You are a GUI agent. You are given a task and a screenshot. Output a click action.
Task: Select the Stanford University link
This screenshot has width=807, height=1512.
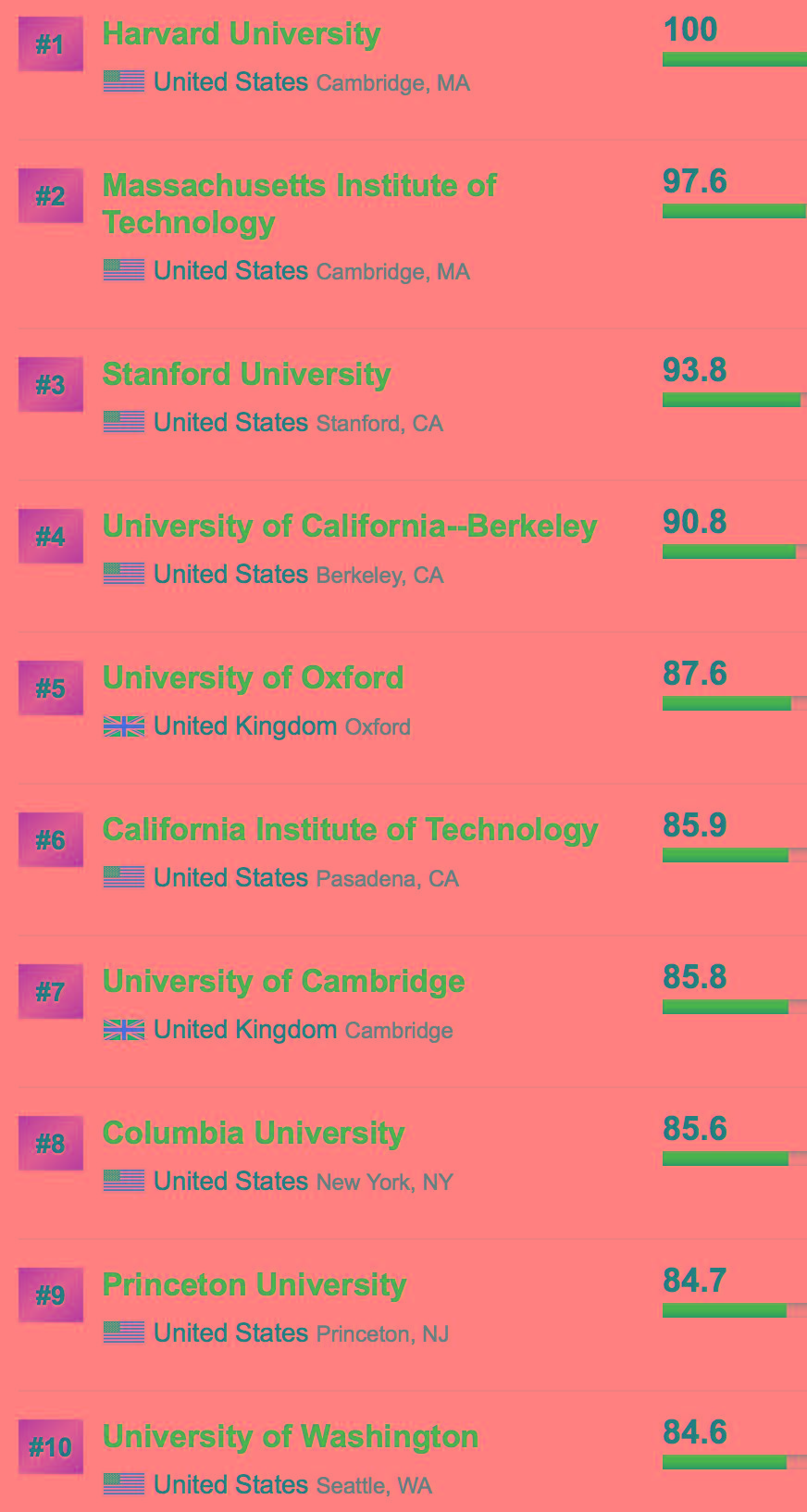tap(247, 375)
